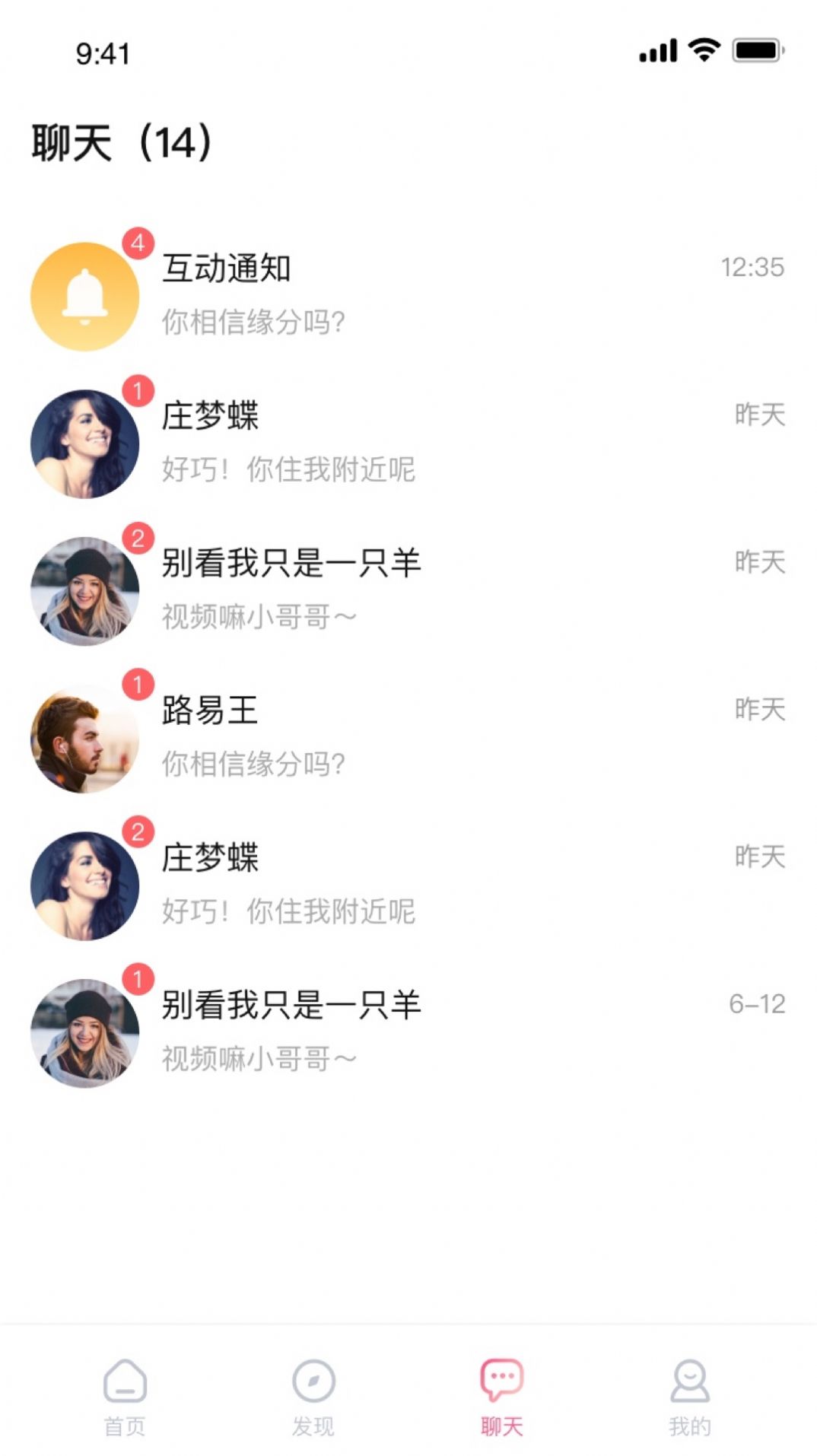This screenshot has width=817, height=1456.
Task: Tap the red badge showing 4 unread notifications
Action: (x=137, y=242)
